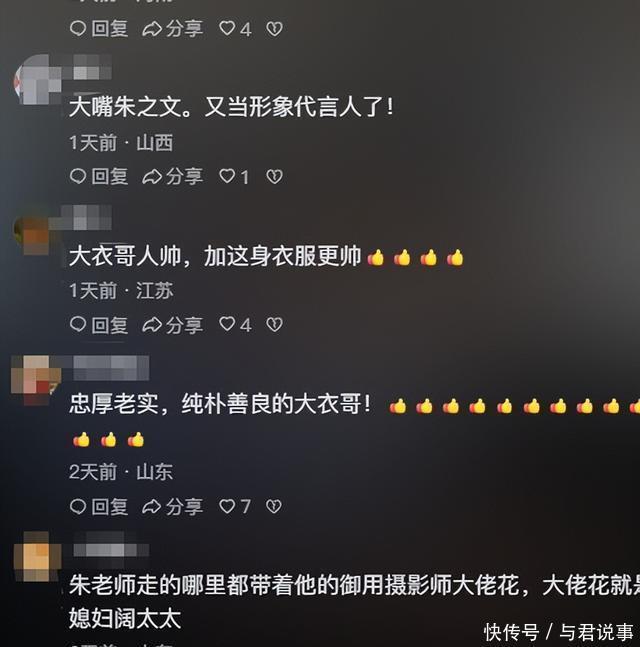Dislike the 忠厚老实 comment
Image resolution: width=640 pixels, height=647 pixels.
(x=274, y=507)
